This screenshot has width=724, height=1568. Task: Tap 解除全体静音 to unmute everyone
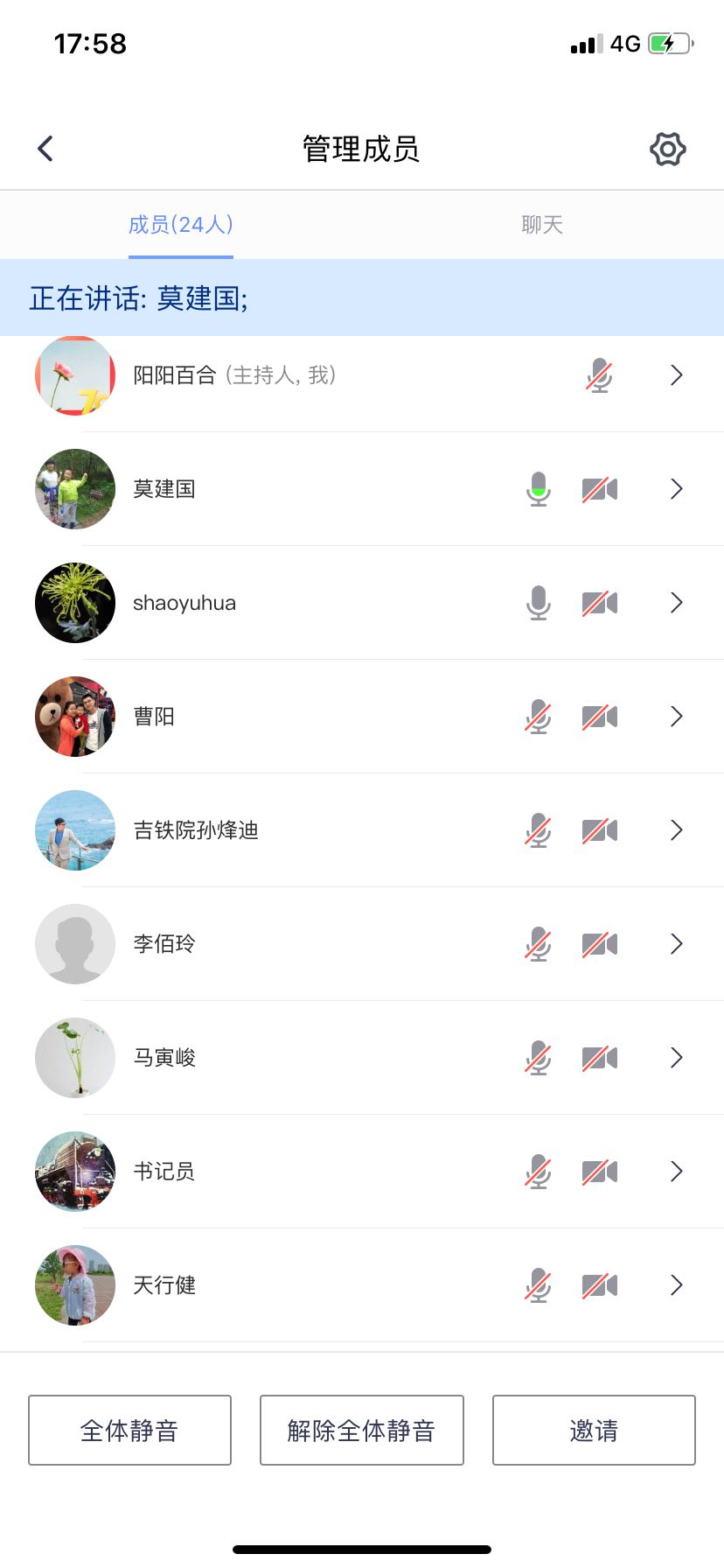(361, 1430)
